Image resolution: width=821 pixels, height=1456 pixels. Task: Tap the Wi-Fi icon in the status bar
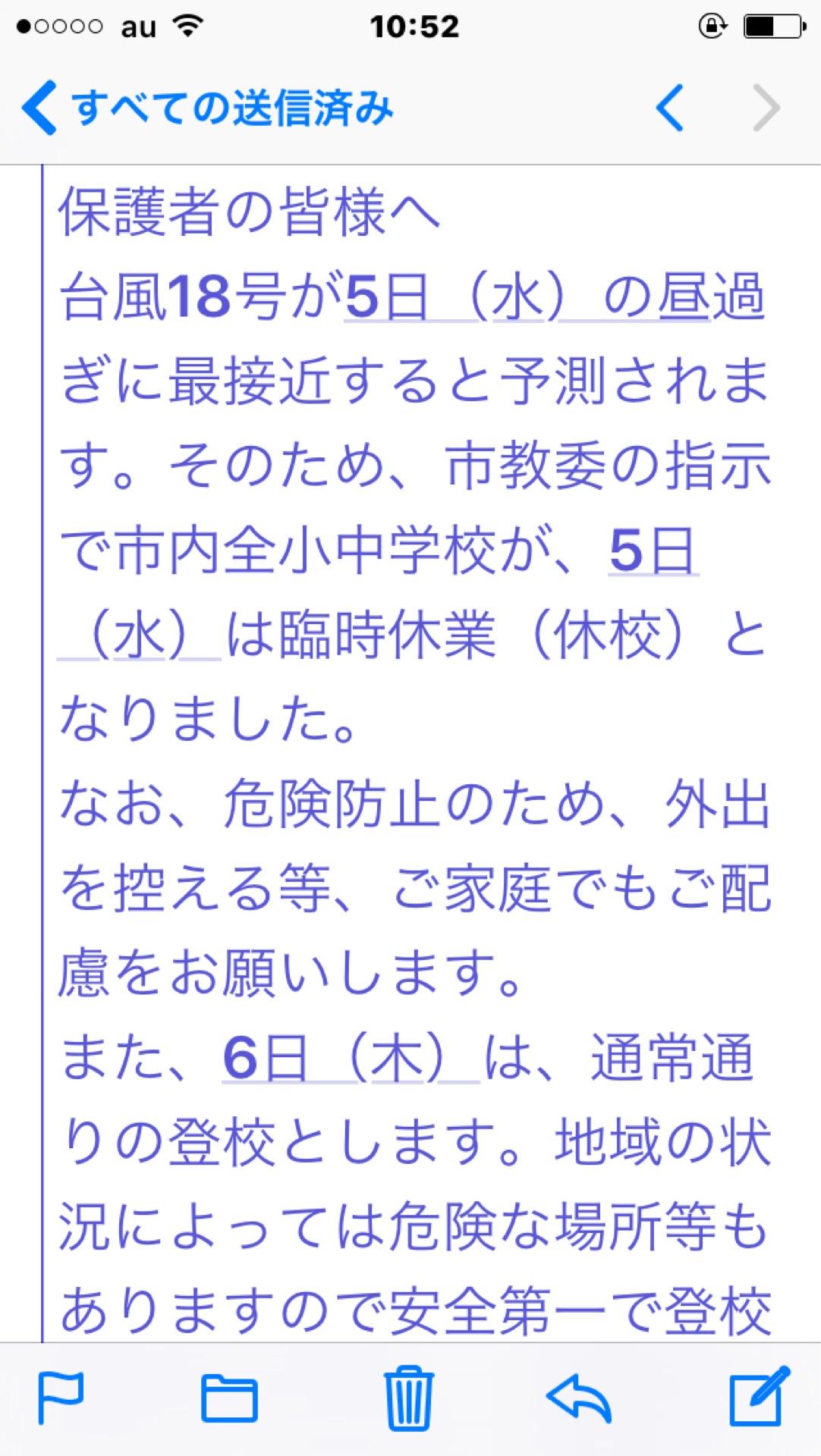click(187, 25)
